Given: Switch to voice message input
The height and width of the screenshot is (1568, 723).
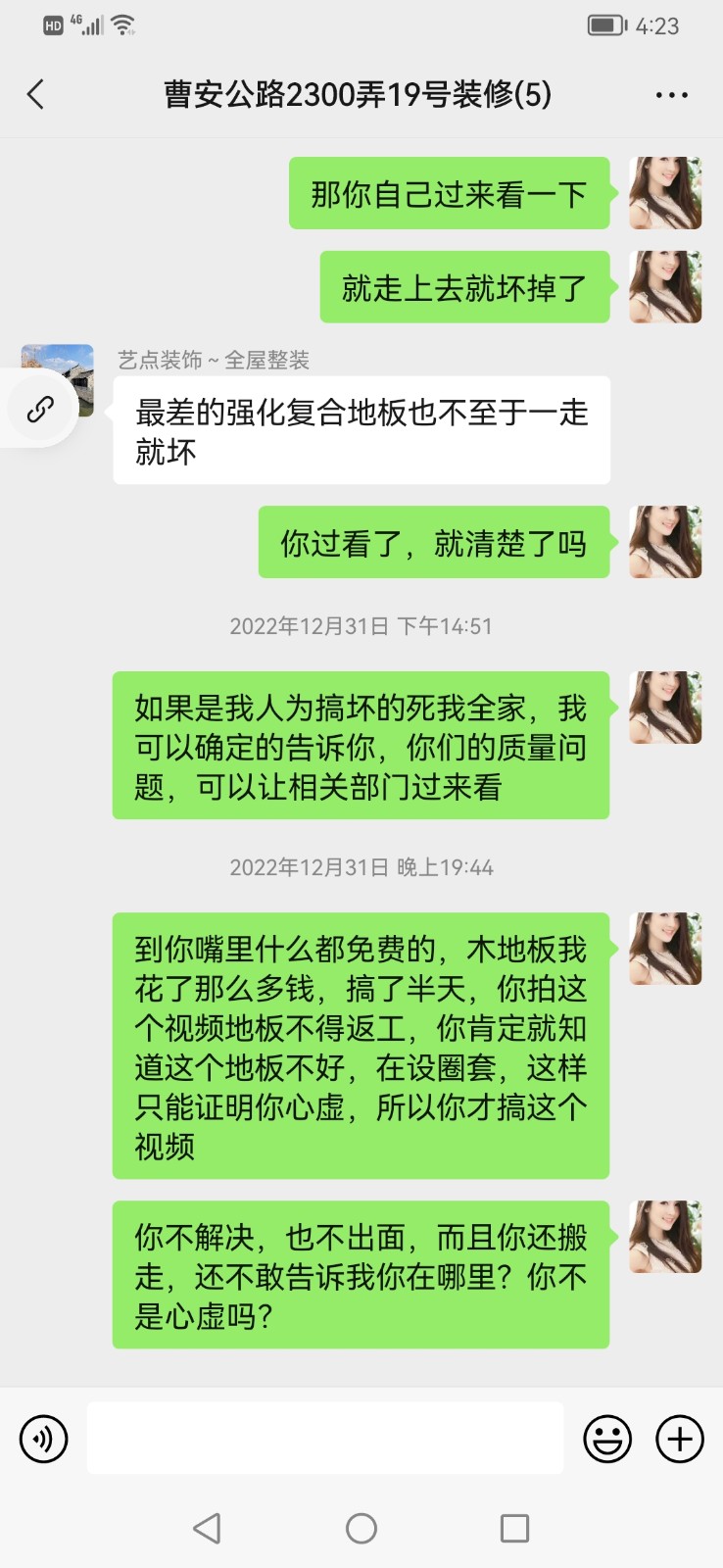Looking at the screenshot, I should pyautogui.click(x=44, y=1439).
